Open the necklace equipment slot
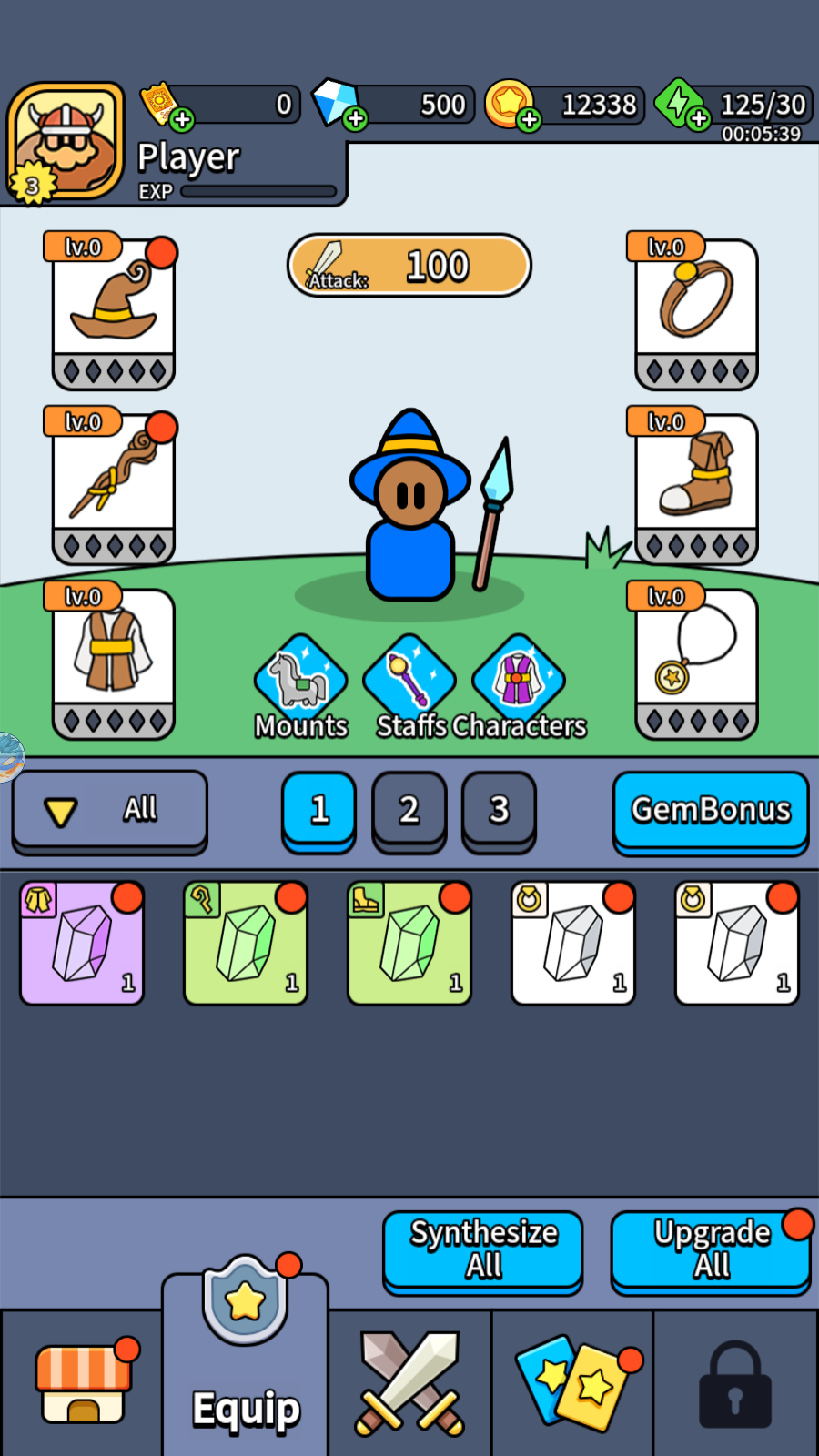The image size is (819, 1456). click(697, 661)
